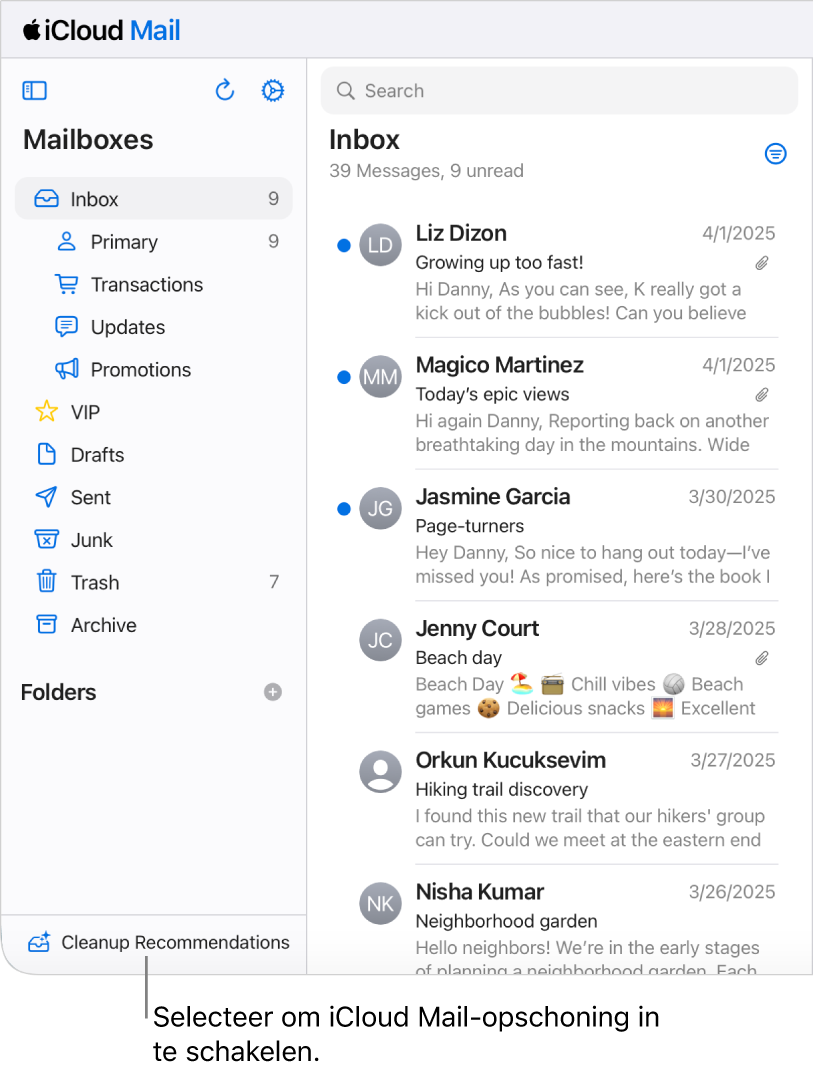Image resolution: width=817 pixels, height=1067 pixels.
Task: Go to the Updates category
Action: tap(127, 327)
